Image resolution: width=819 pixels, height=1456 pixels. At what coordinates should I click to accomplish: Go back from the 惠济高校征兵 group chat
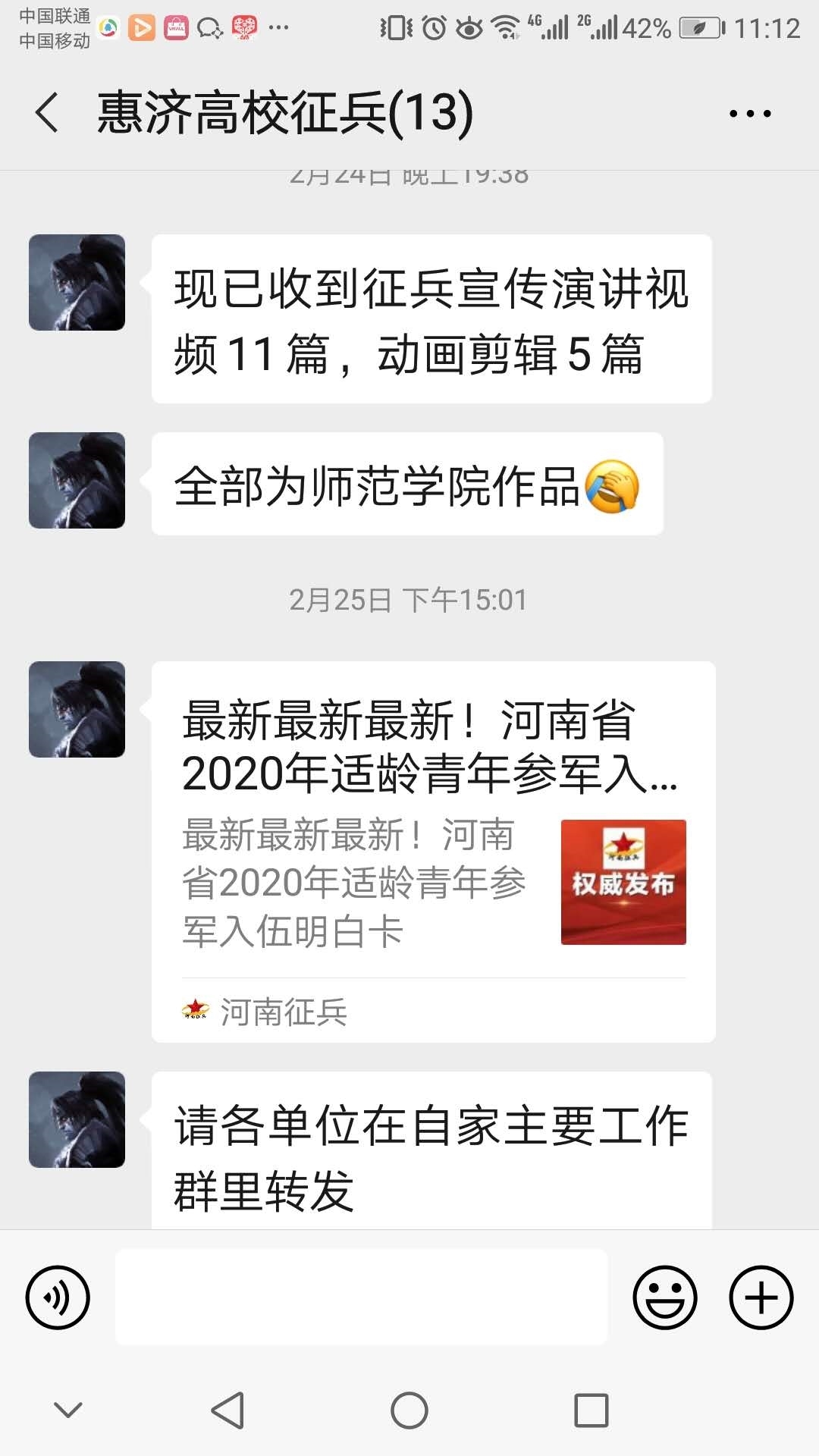(x=47, y=113)
